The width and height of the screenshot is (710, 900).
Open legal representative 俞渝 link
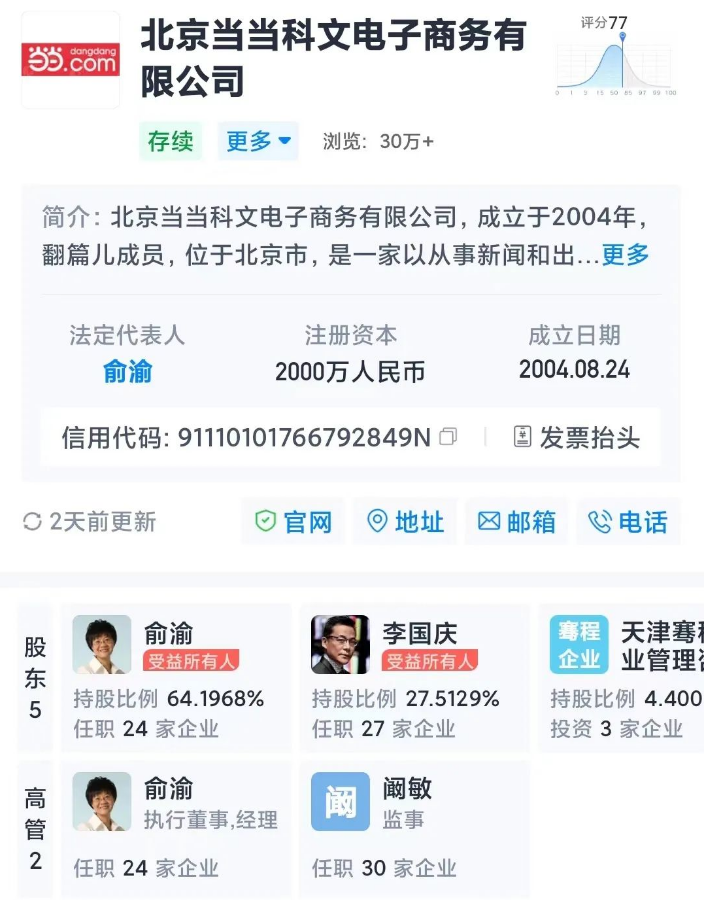click(127, 371)
